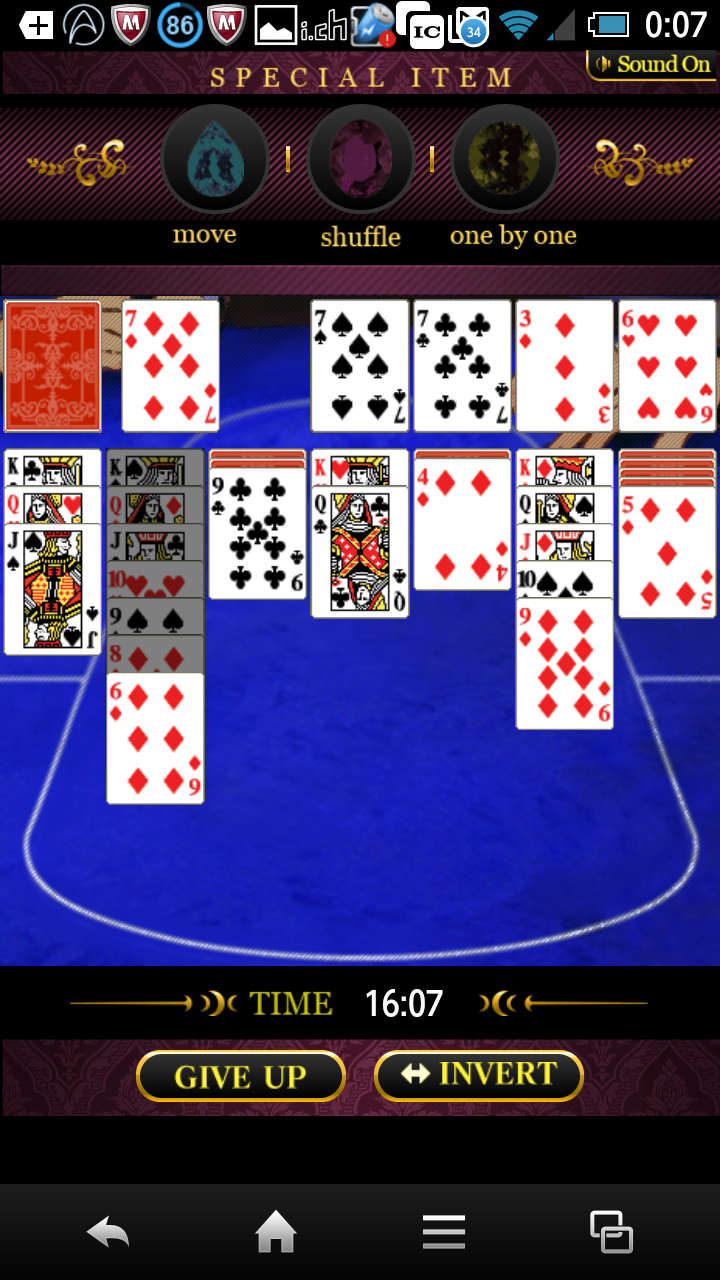Select the queen of clubs card

click(x=359, y=552)
